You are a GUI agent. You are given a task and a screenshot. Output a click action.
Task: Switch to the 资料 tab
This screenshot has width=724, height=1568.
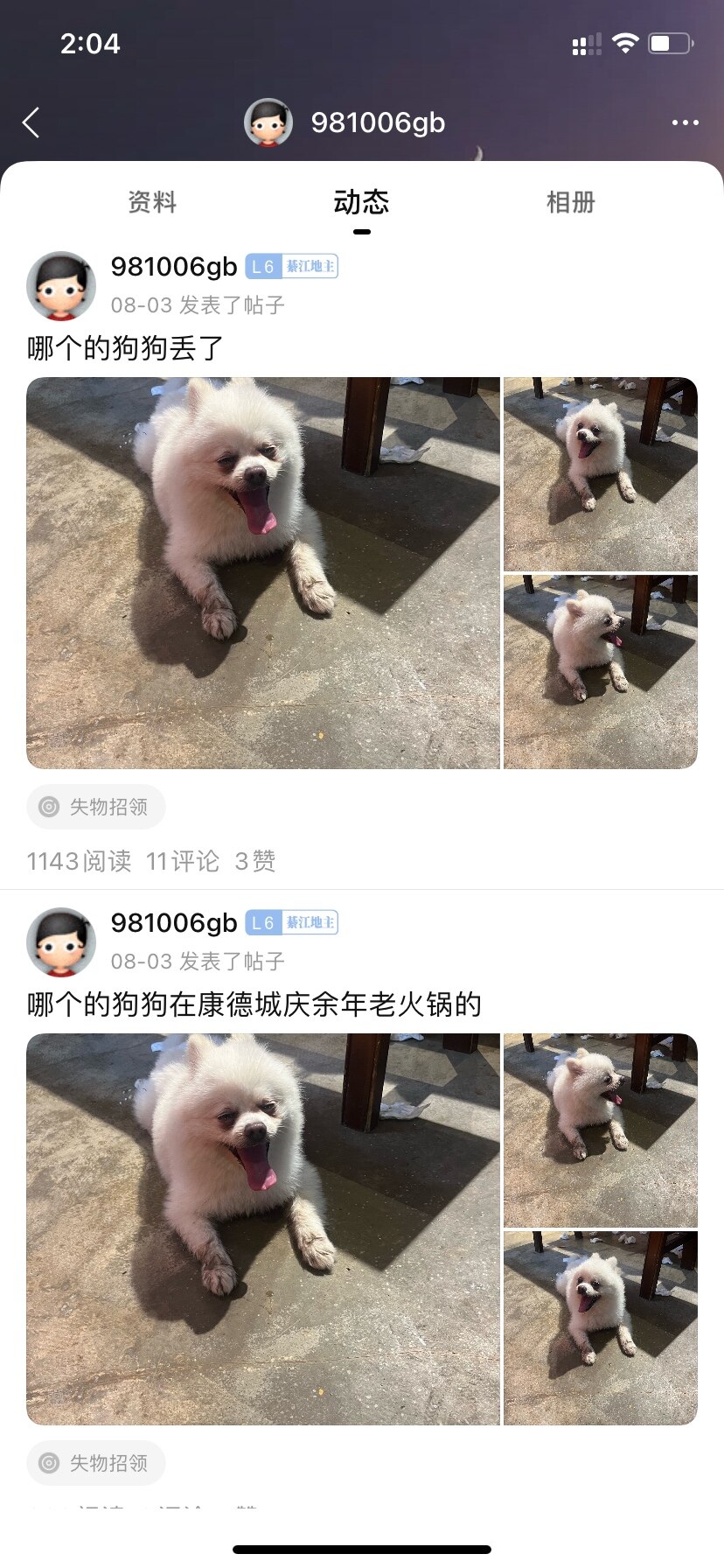coord(152,203)
